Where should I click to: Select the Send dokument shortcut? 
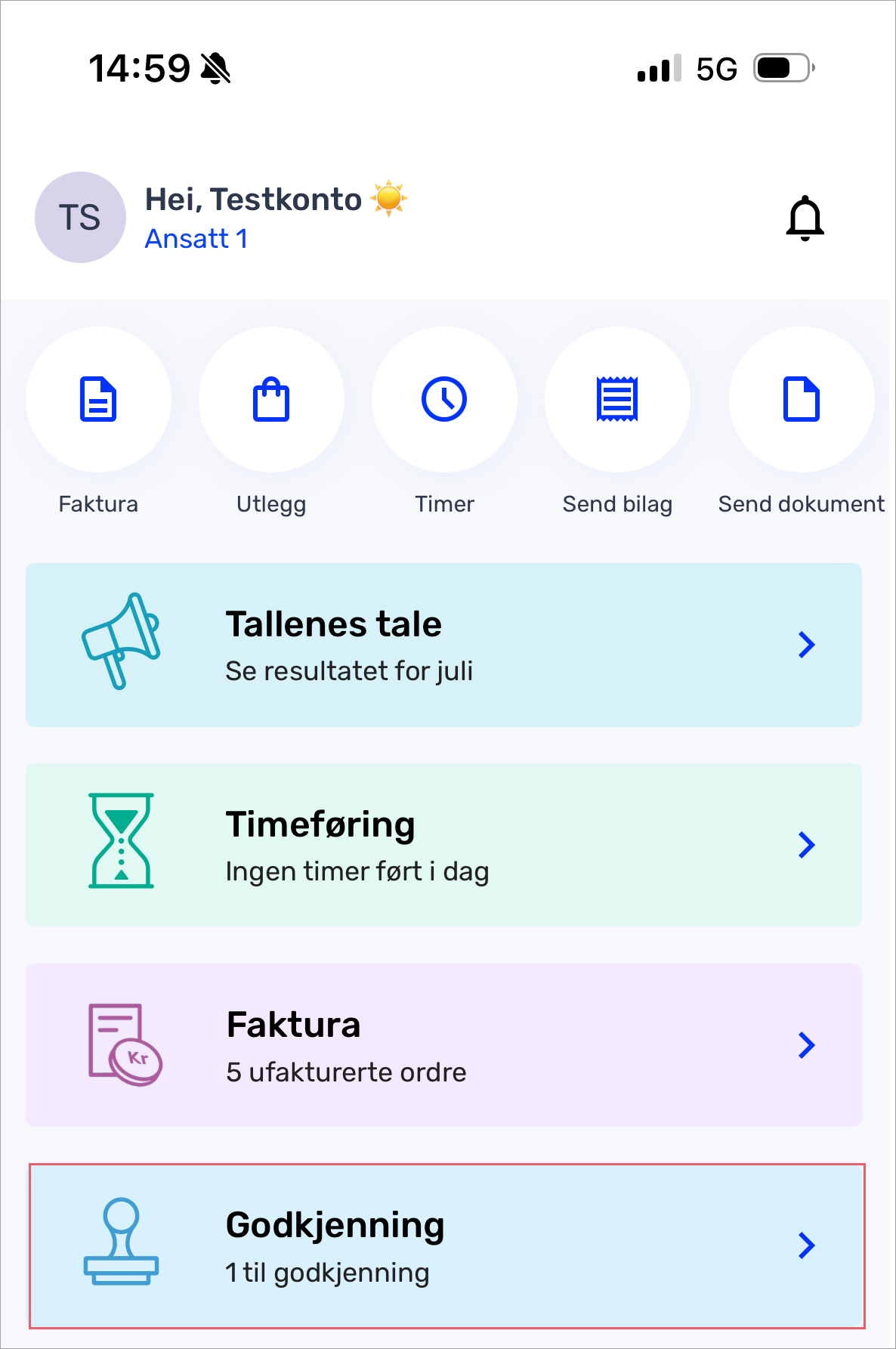(801, 400)
